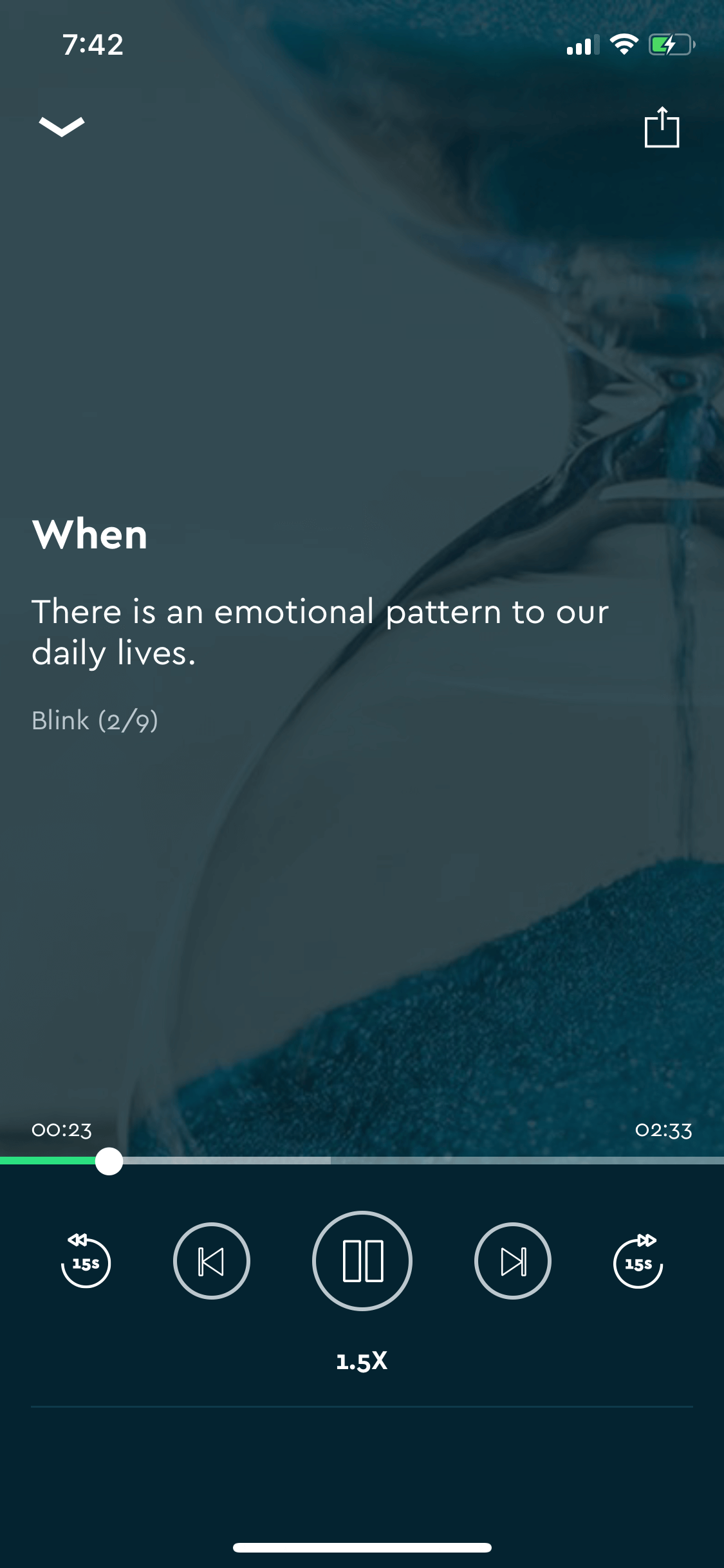724x1568 pixels.
Task: Collapse the player with the down chevron
Action: point(62,127)
